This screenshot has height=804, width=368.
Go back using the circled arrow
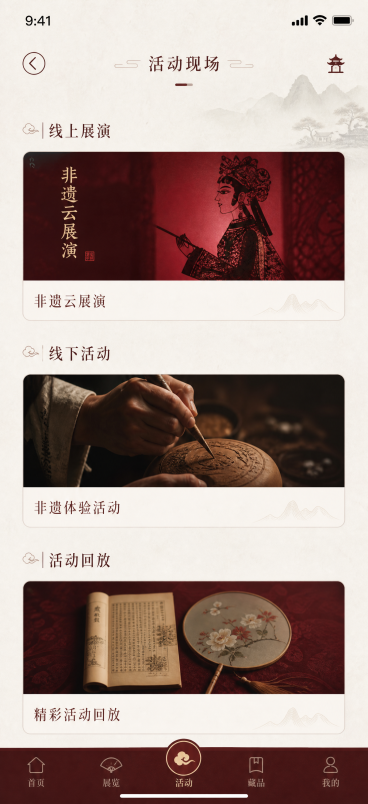34,64
